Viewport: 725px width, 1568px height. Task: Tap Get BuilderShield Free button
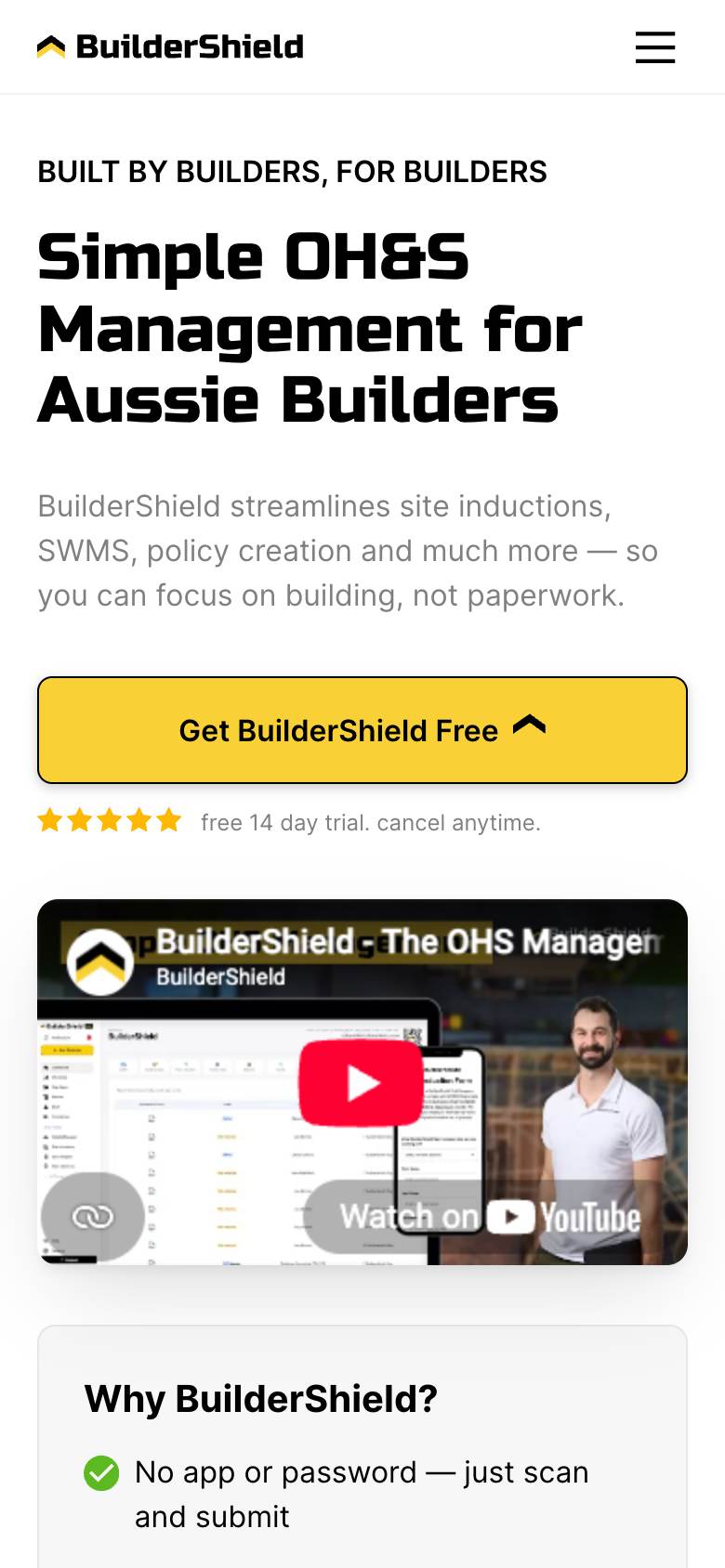tap(362, 730)
